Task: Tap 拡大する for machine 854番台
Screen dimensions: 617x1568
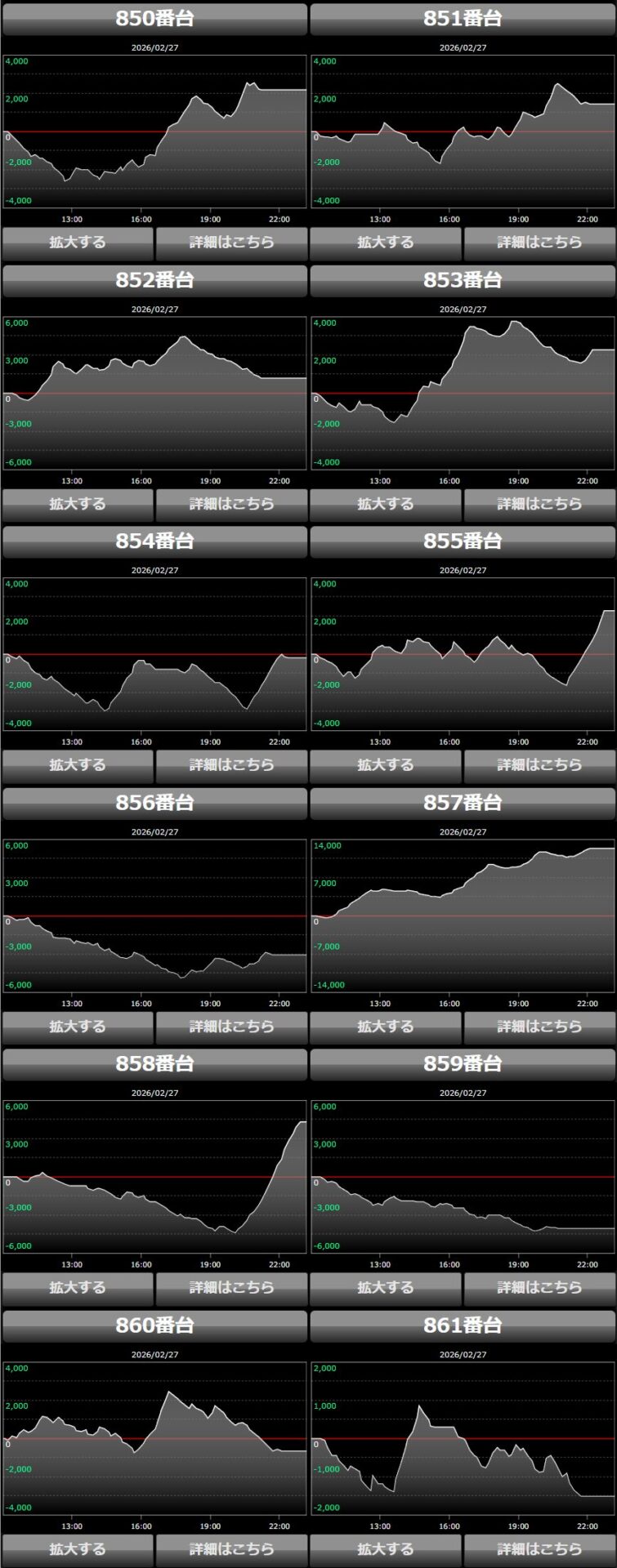Action: point(78,765)
